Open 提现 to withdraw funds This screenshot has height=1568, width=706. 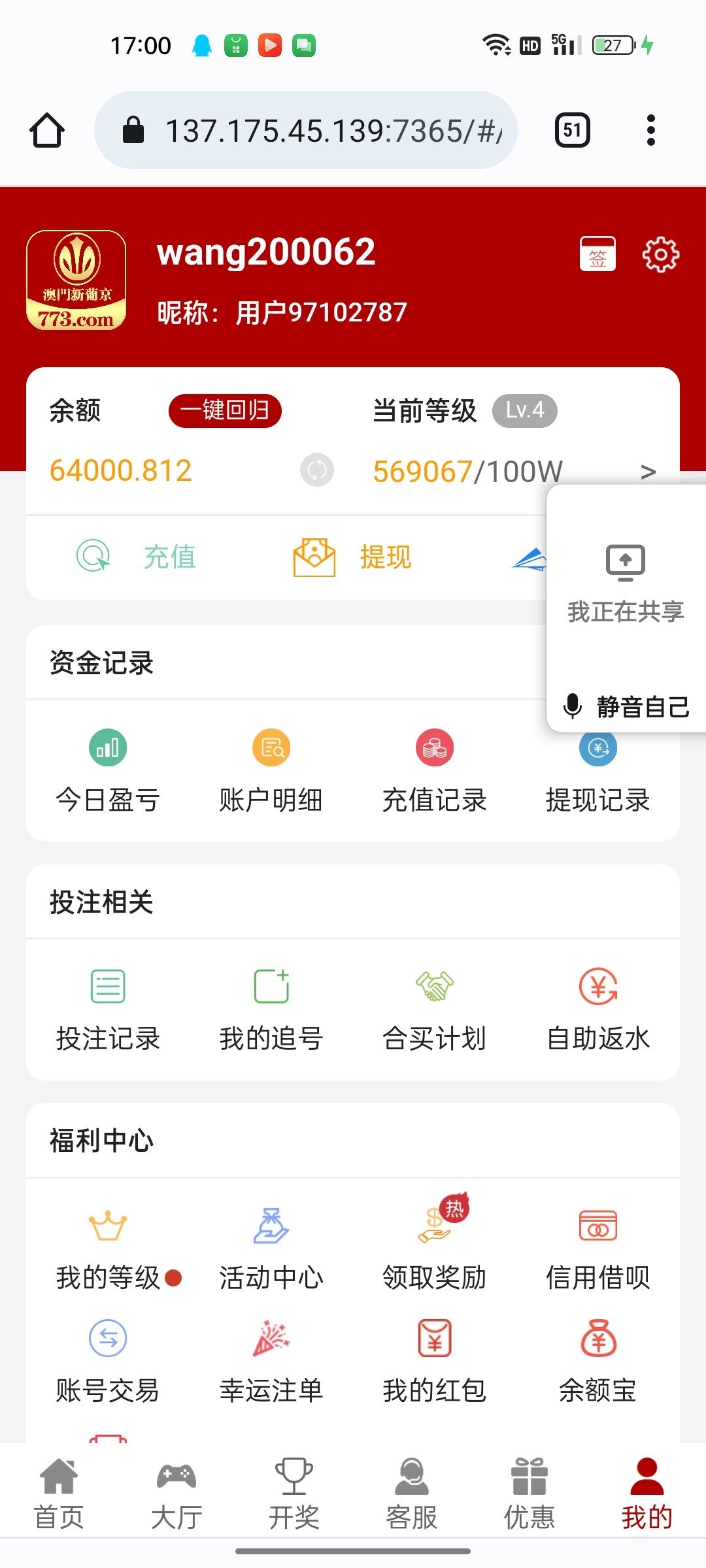click(353, 557)
